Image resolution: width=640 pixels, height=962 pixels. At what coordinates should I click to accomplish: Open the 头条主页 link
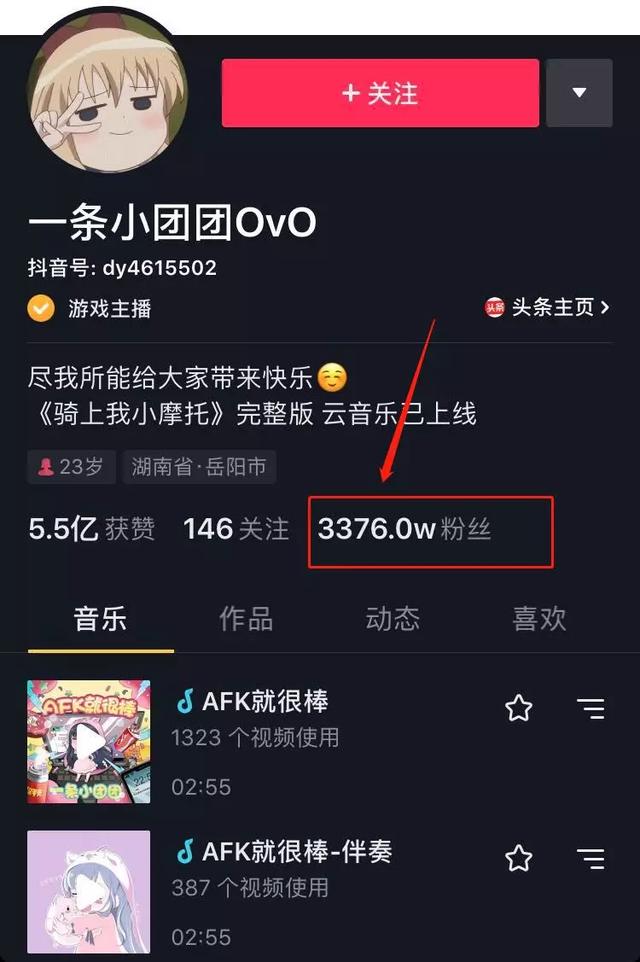(x=548, y=308)
